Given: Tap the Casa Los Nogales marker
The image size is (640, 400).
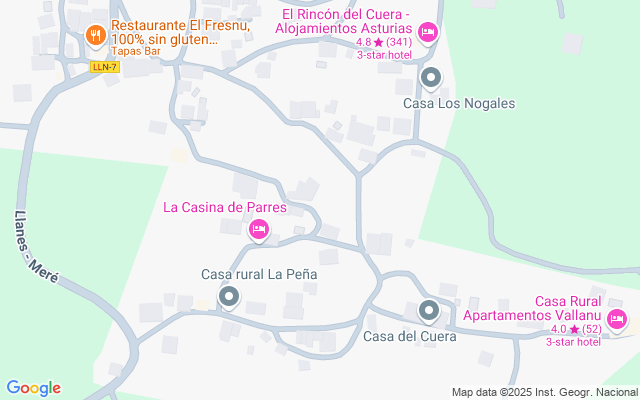Looking at the screenshot, I should pyautogui.click(x=431, y=78).
